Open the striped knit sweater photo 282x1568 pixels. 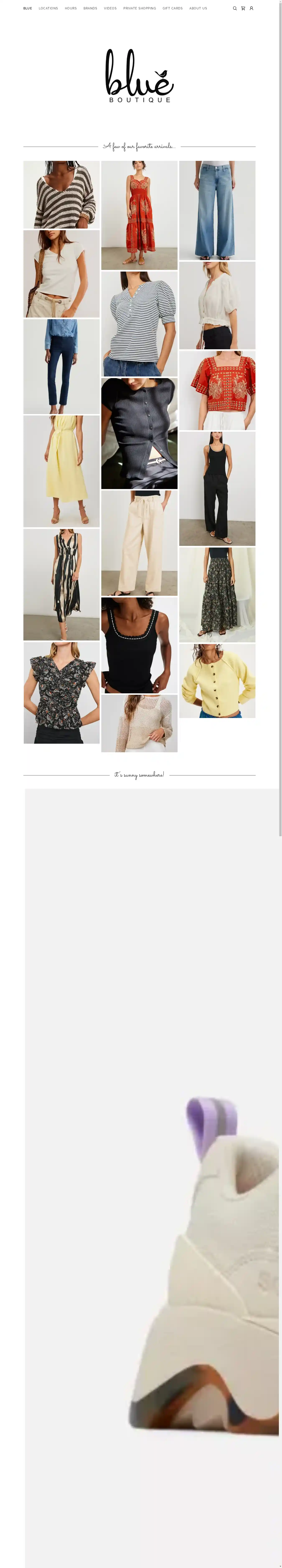(x=61, y=194)
